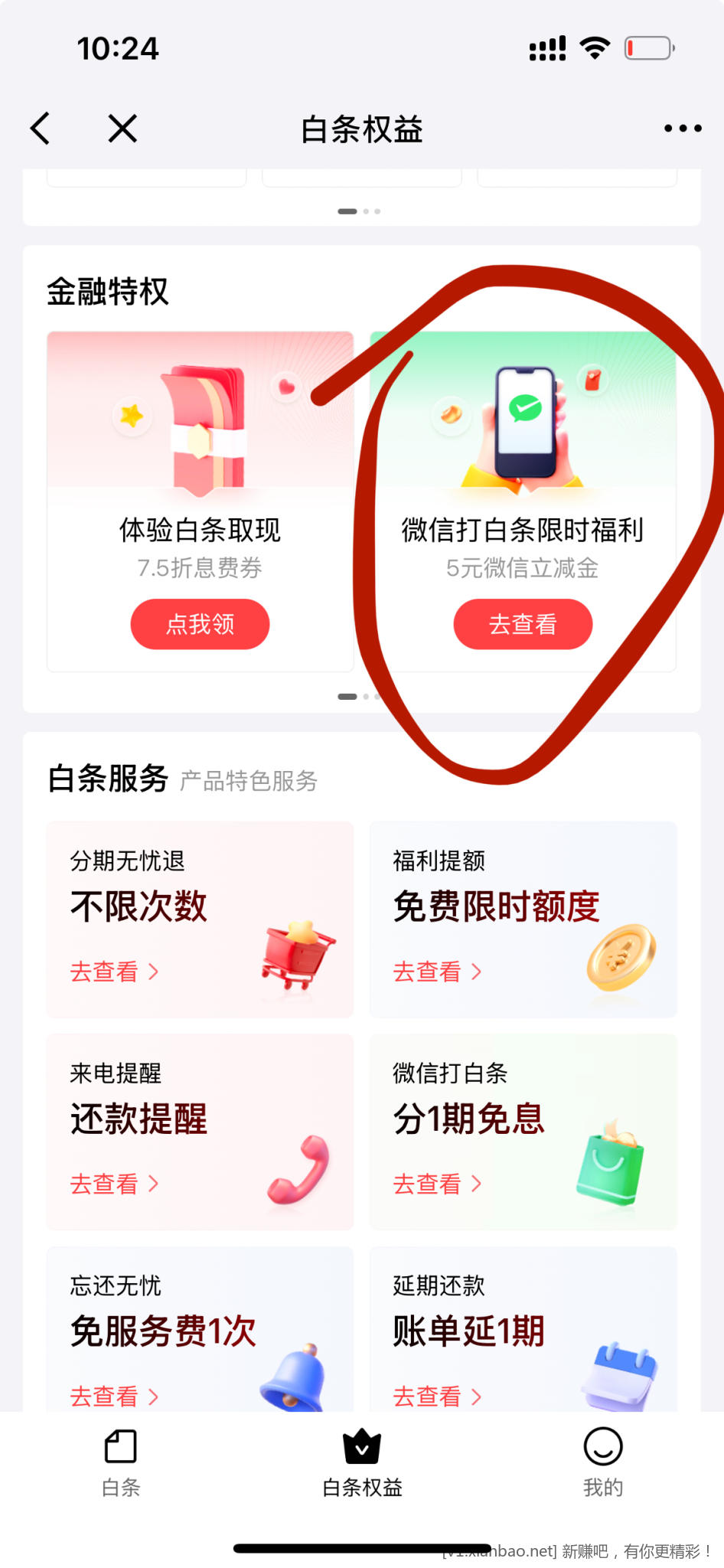Open the 微信打白条 分1期免息 card
Screen dimensions: 724x1568
coord(523,1131)
